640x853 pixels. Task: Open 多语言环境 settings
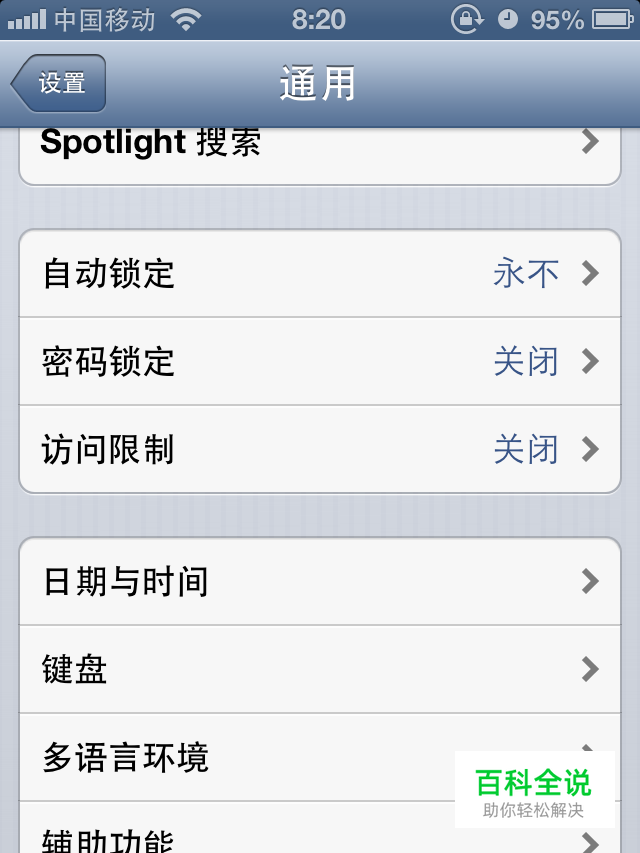(x=250, y=757)
